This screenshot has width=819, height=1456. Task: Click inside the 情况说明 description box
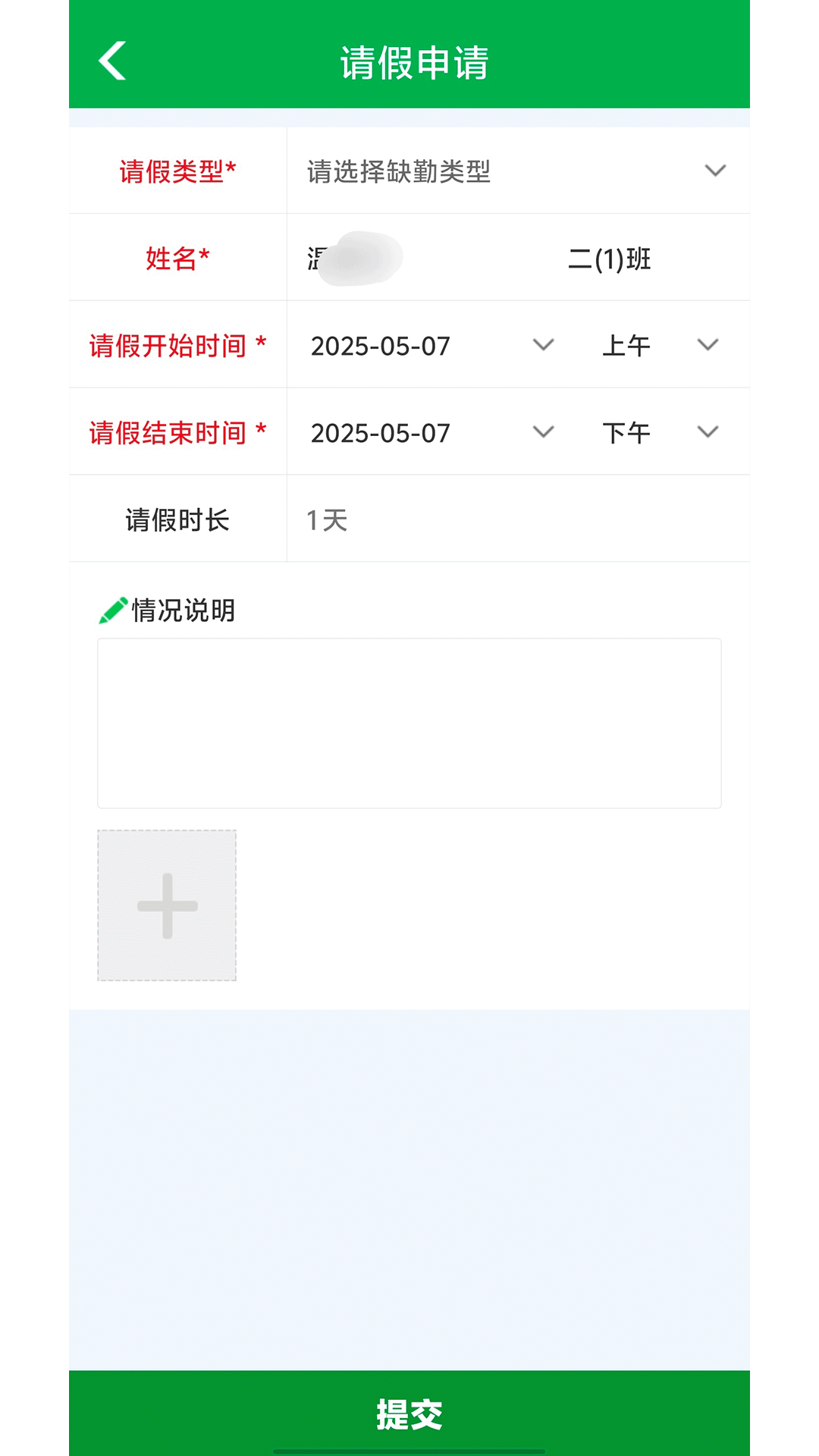(x=408, y=720)
